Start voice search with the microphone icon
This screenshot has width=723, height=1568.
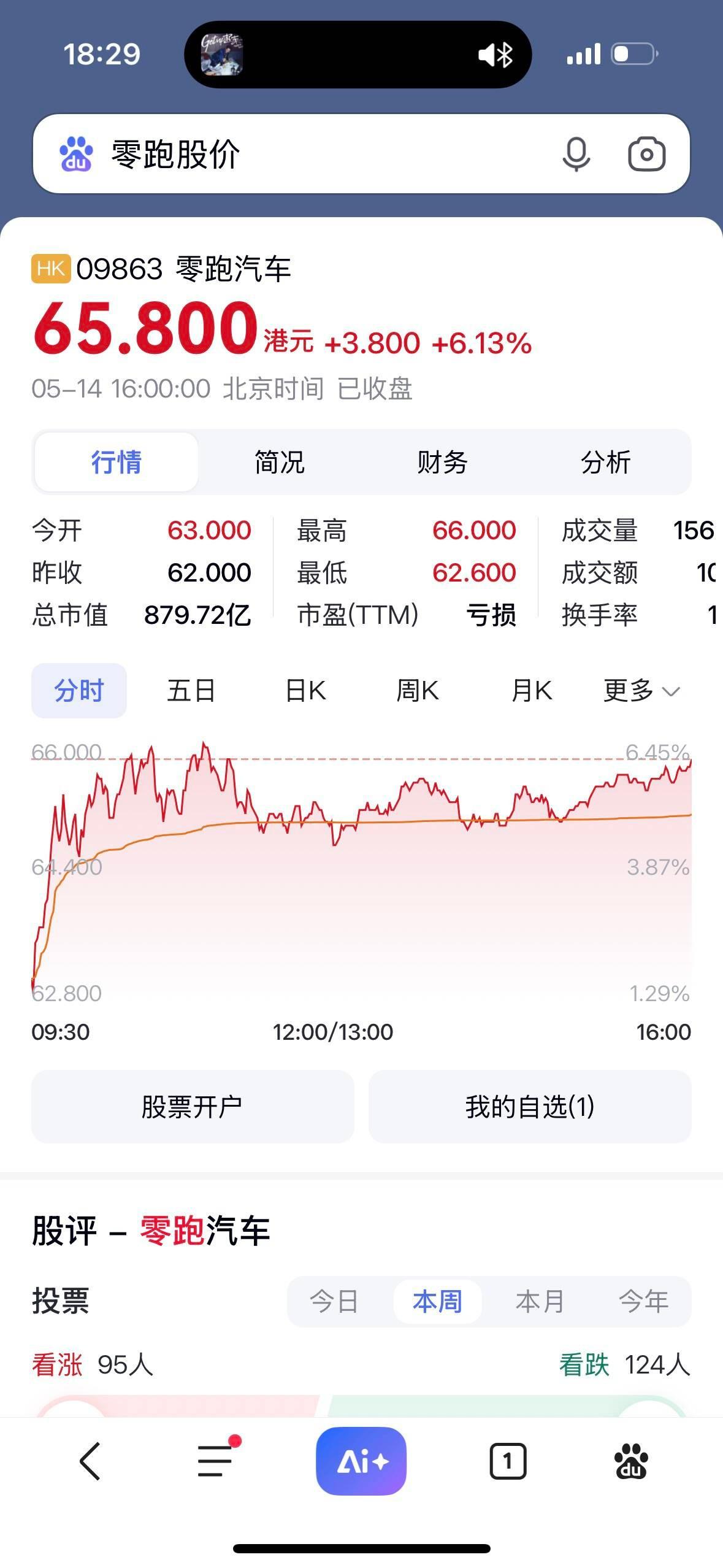coord(576,154)
